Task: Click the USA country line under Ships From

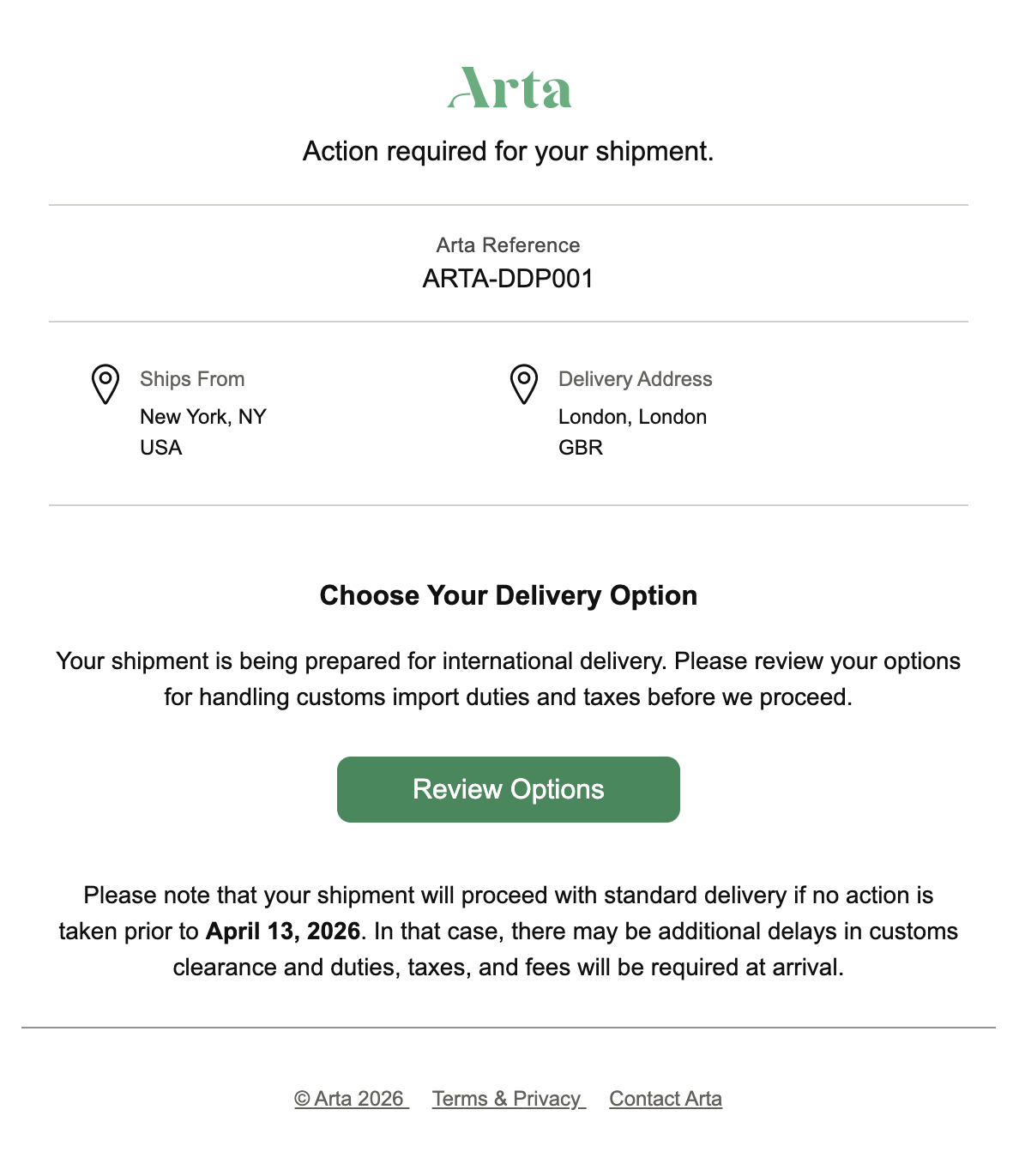Action: pyautogui.click(x=160, y=447)
